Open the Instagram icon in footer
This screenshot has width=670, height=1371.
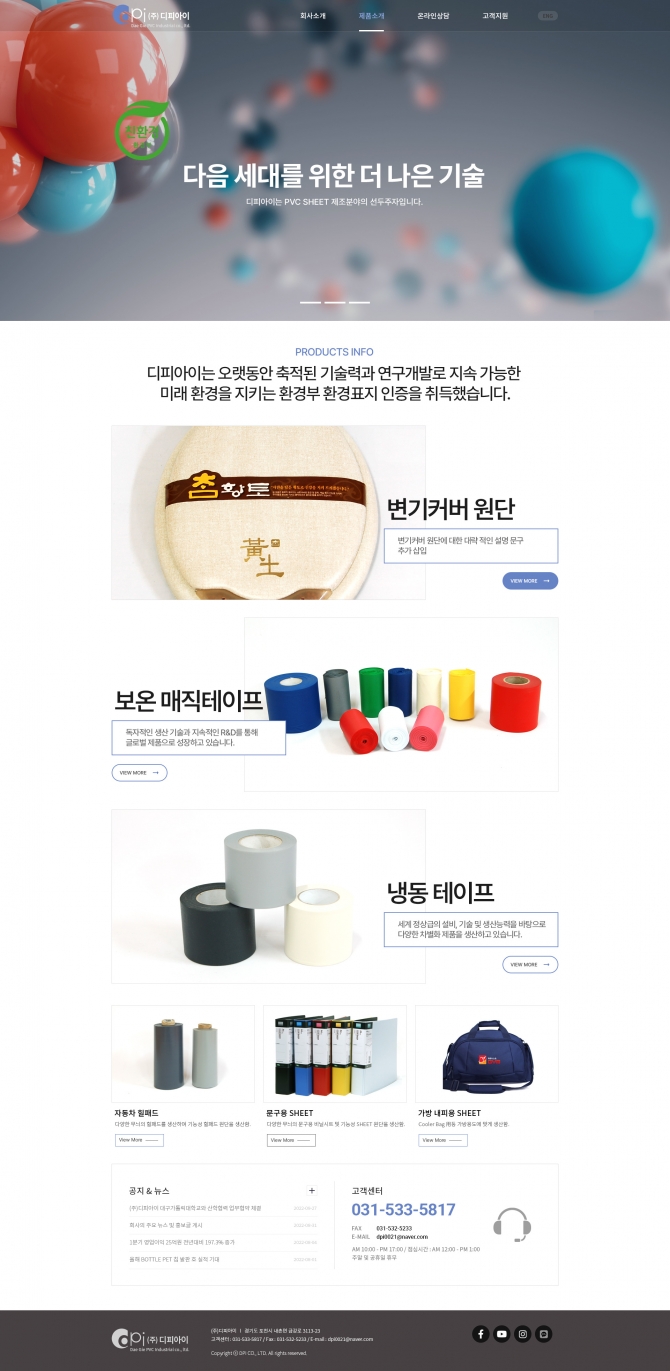pyautogui.click(x=522, y=1334)
